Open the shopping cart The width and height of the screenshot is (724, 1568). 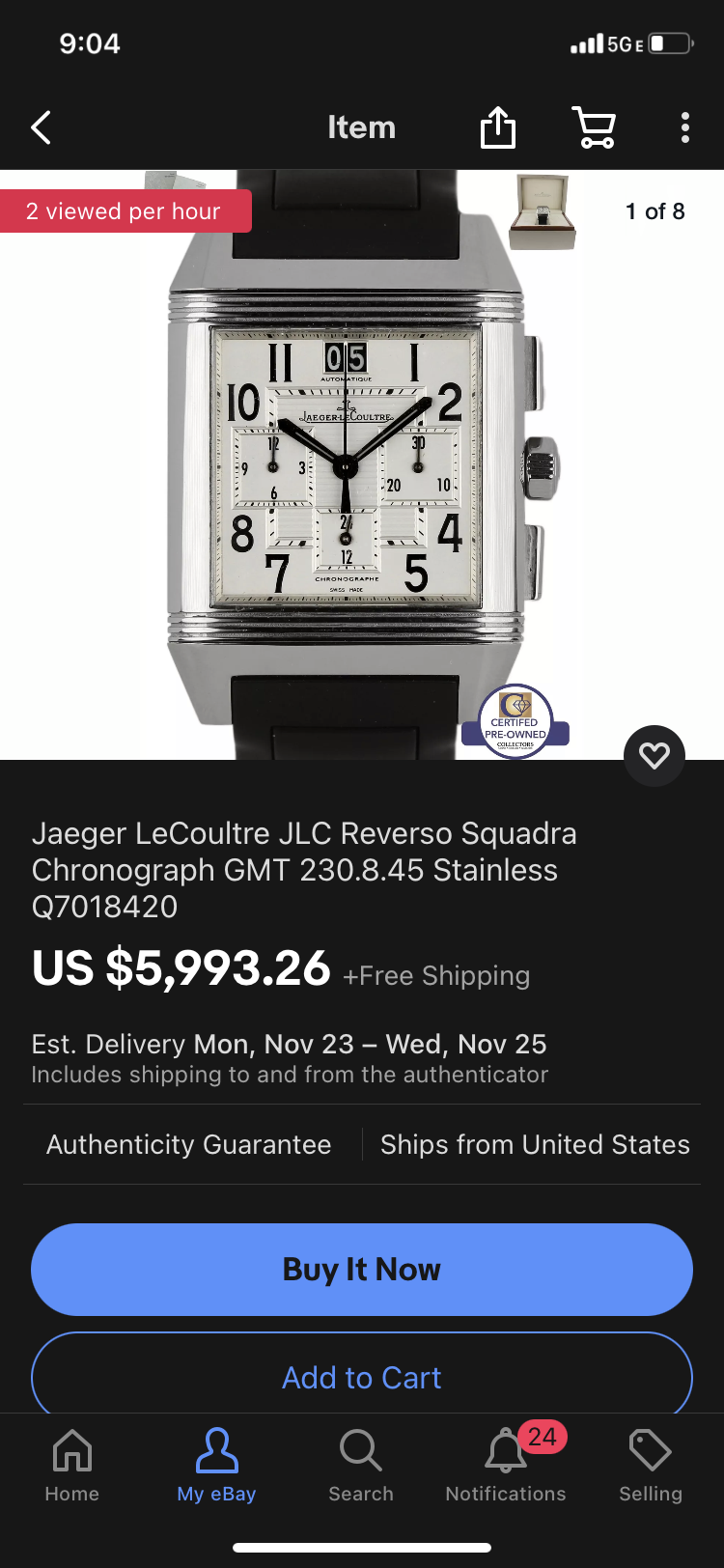(594, 126)
